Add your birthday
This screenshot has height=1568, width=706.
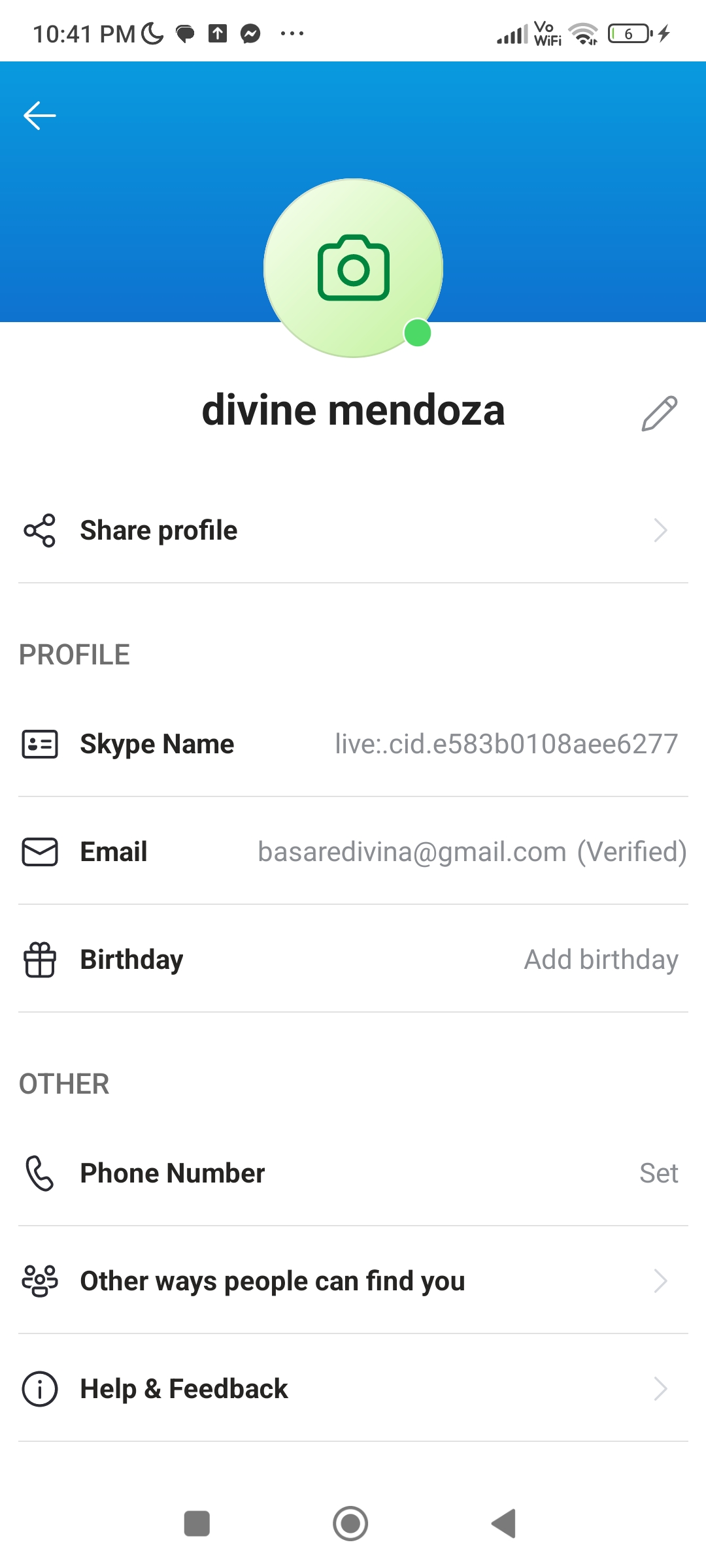pyautogui.click(x=353, y=960)
